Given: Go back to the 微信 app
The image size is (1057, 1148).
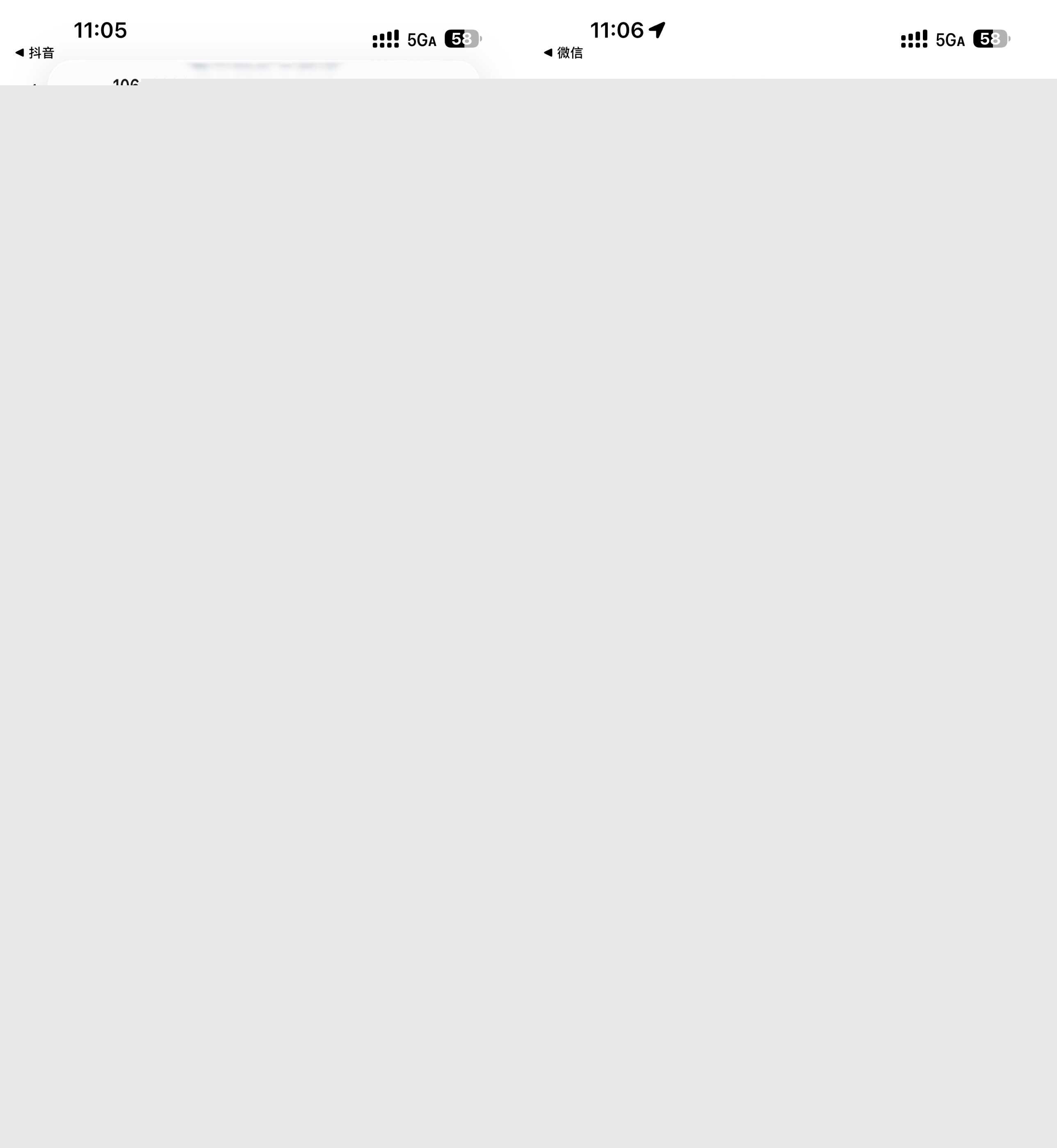Looking at the screenshot, I should pos(564,52).
